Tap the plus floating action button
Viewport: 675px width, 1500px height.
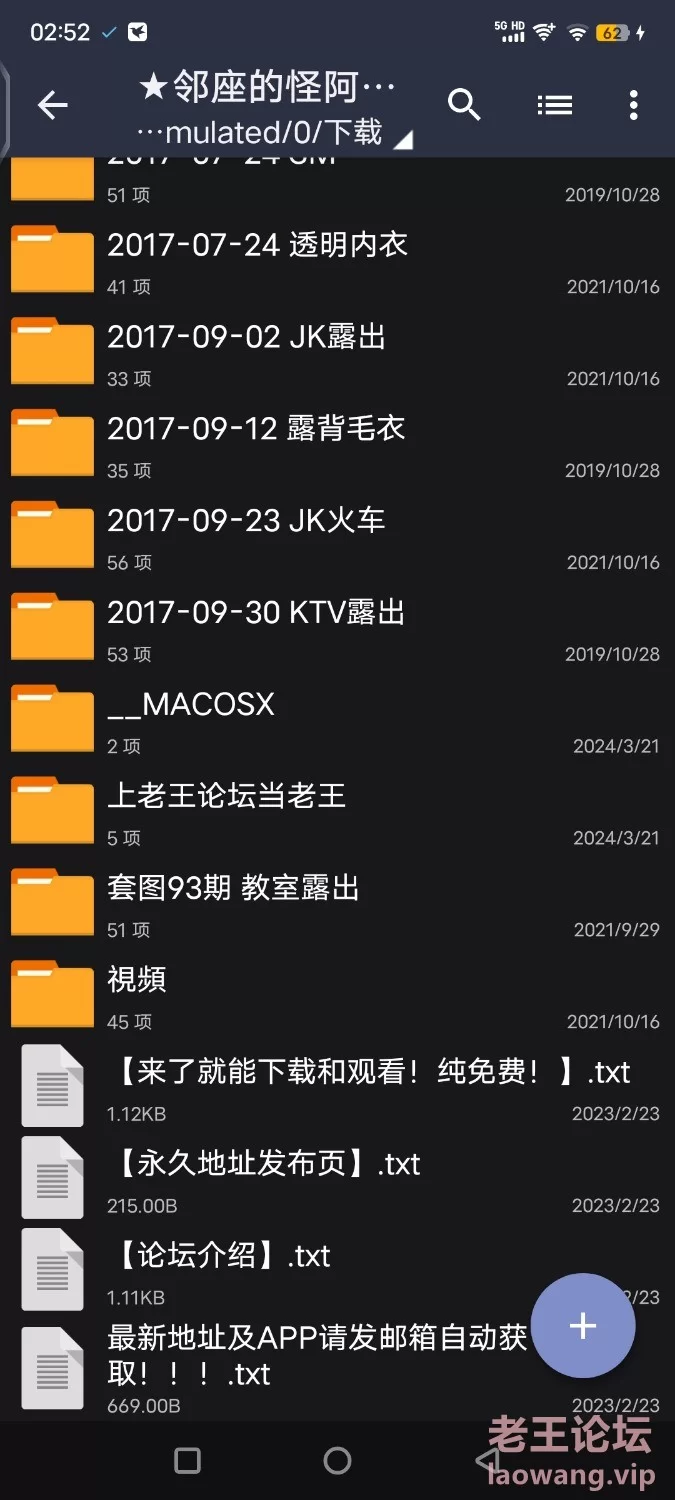[x=583, y=1326]
